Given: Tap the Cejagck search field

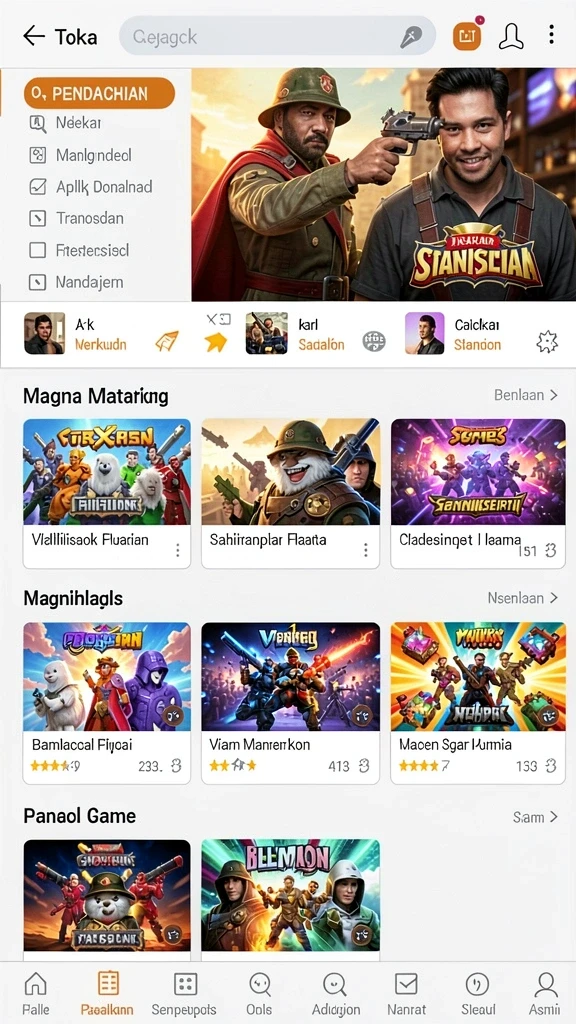Looking at the screenshot, I should pos(277,36).
